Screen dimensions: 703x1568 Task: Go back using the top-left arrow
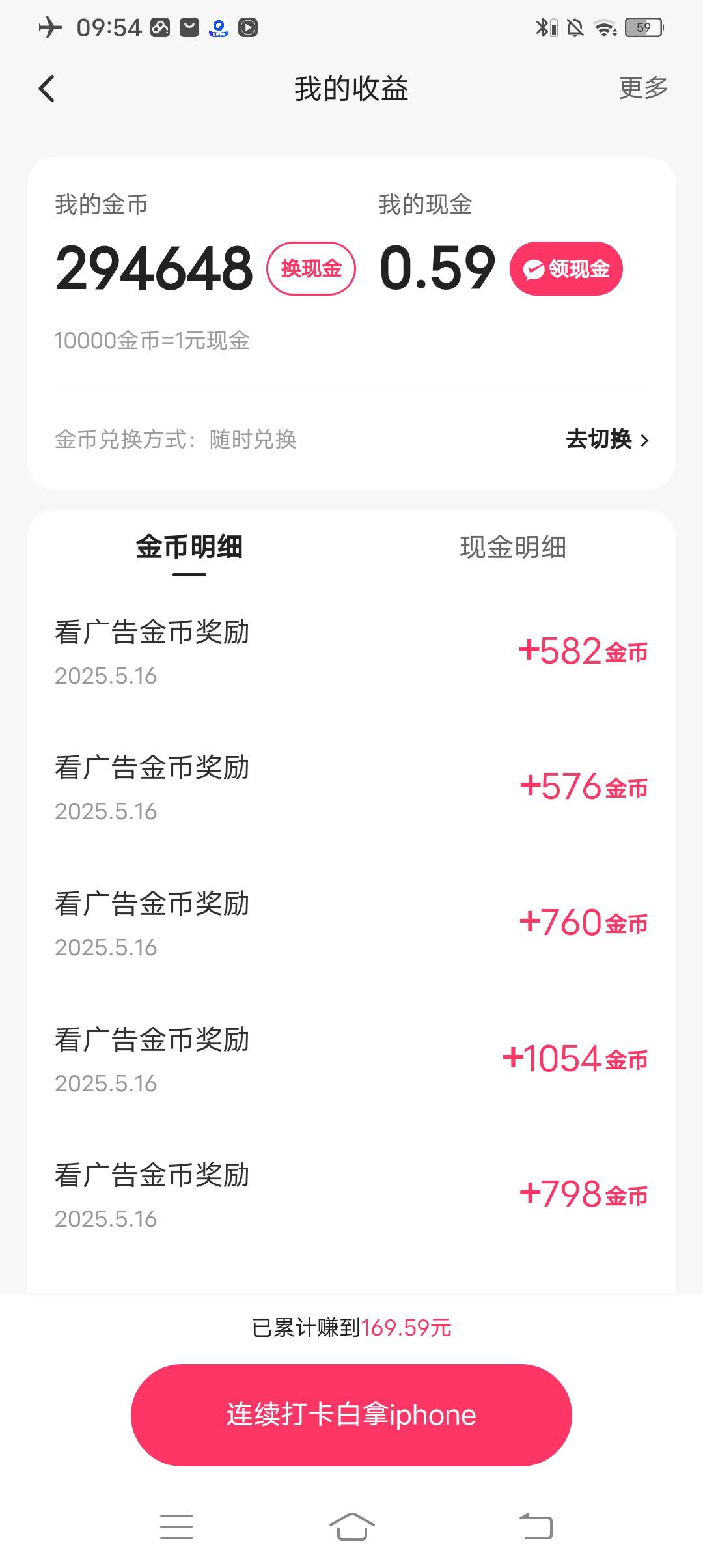(x=47, y=89)
